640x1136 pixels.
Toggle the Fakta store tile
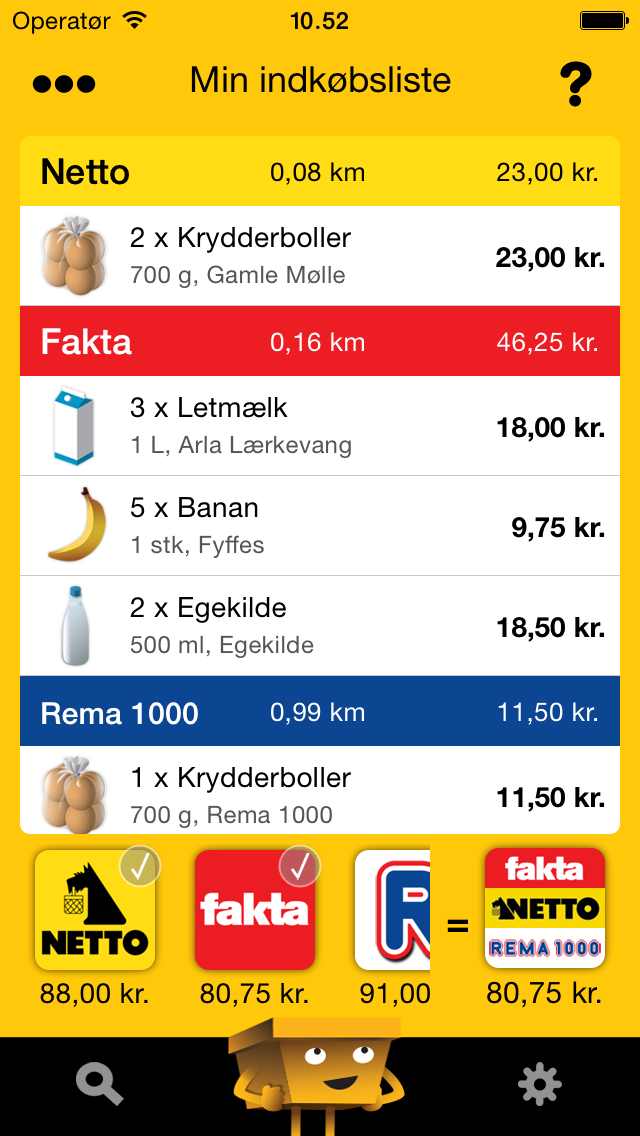point(255,909)
